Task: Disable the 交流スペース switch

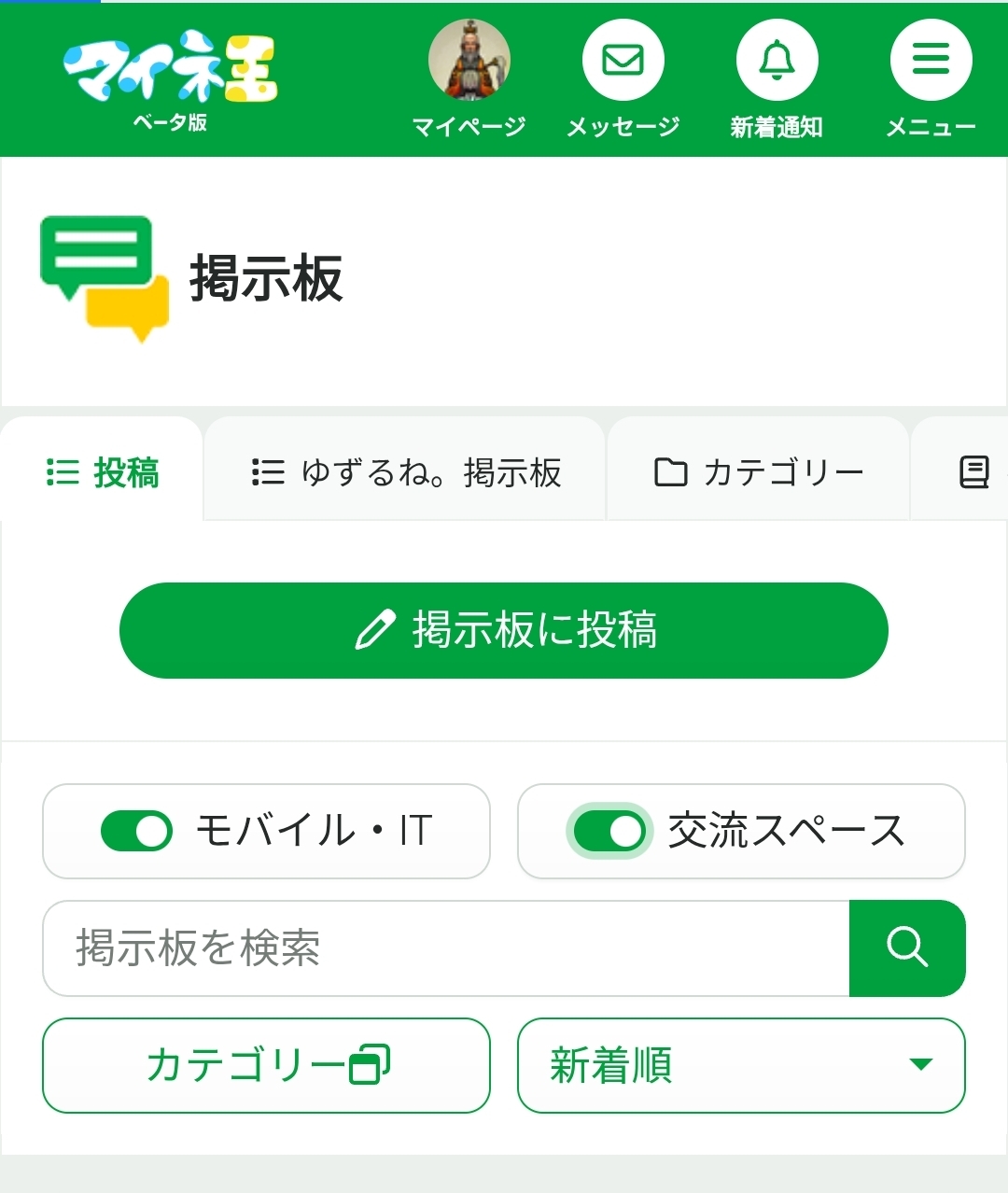Action: [x=609, y=831]
